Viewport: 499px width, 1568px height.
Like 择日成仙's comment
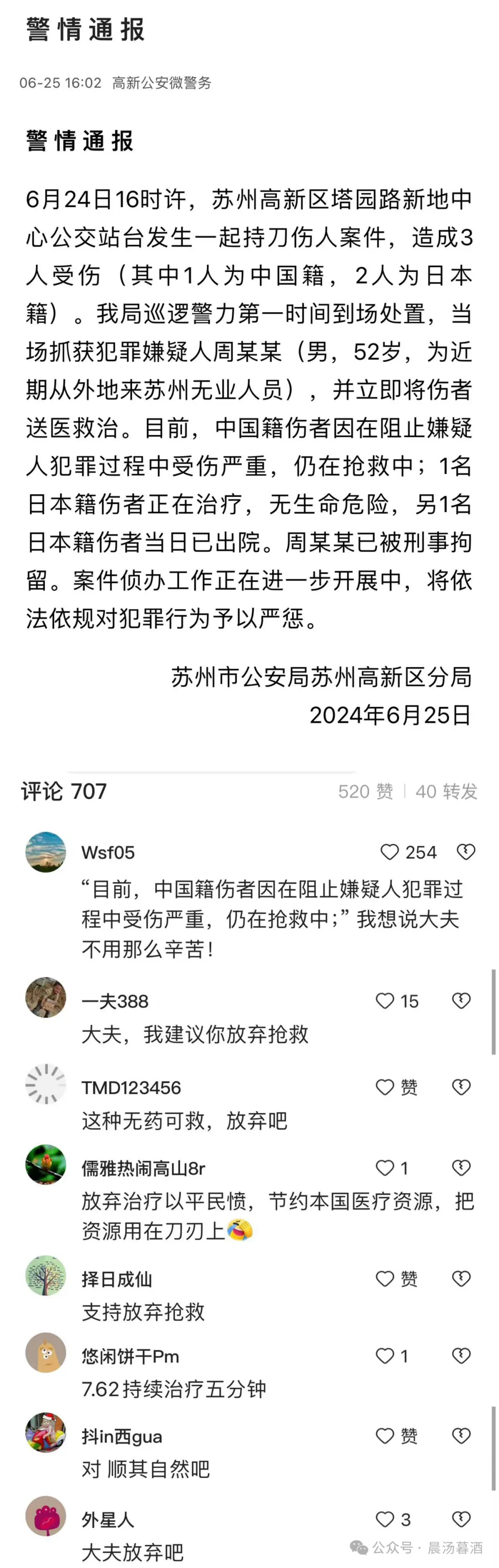(x=385, y=1279)
